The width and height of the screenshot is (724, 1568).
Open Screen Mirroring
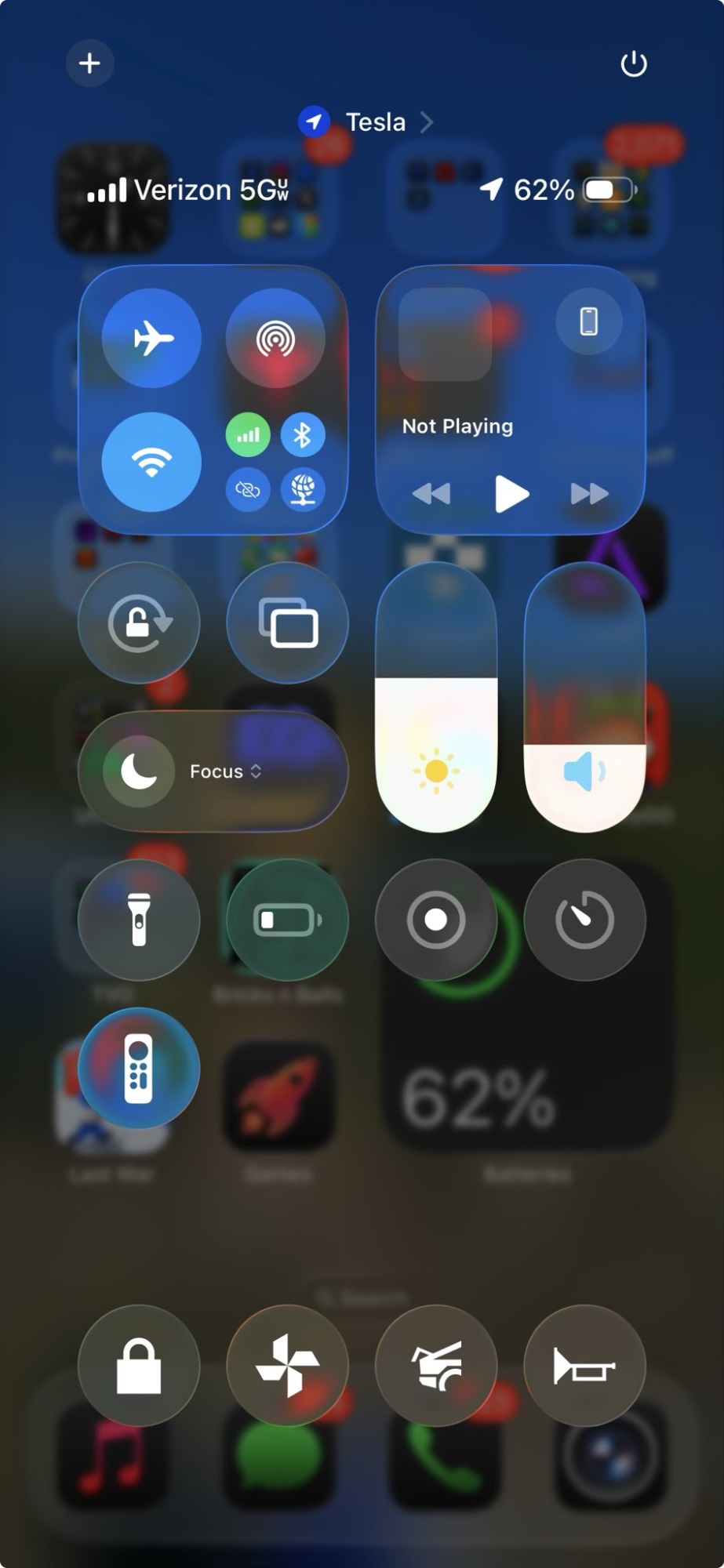[x=288, y=623]
